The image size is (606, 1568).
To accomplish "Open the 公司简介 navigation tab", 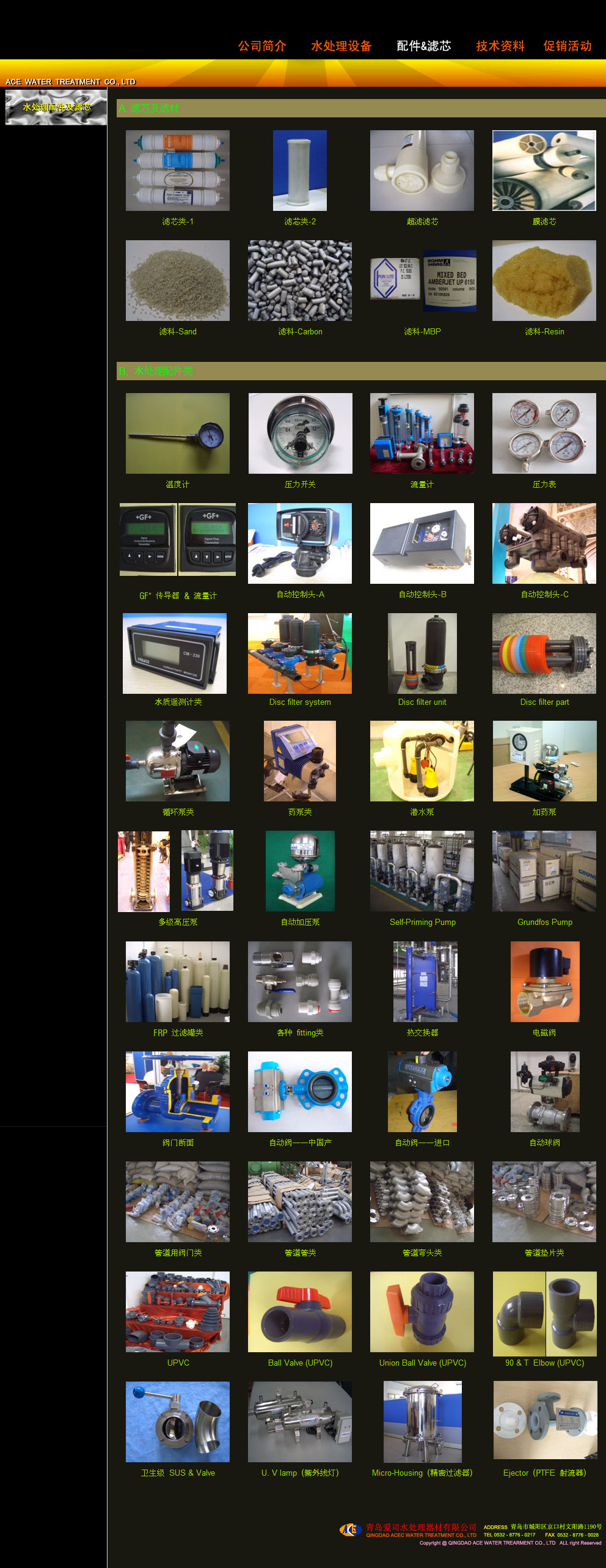I will [262, 46].
